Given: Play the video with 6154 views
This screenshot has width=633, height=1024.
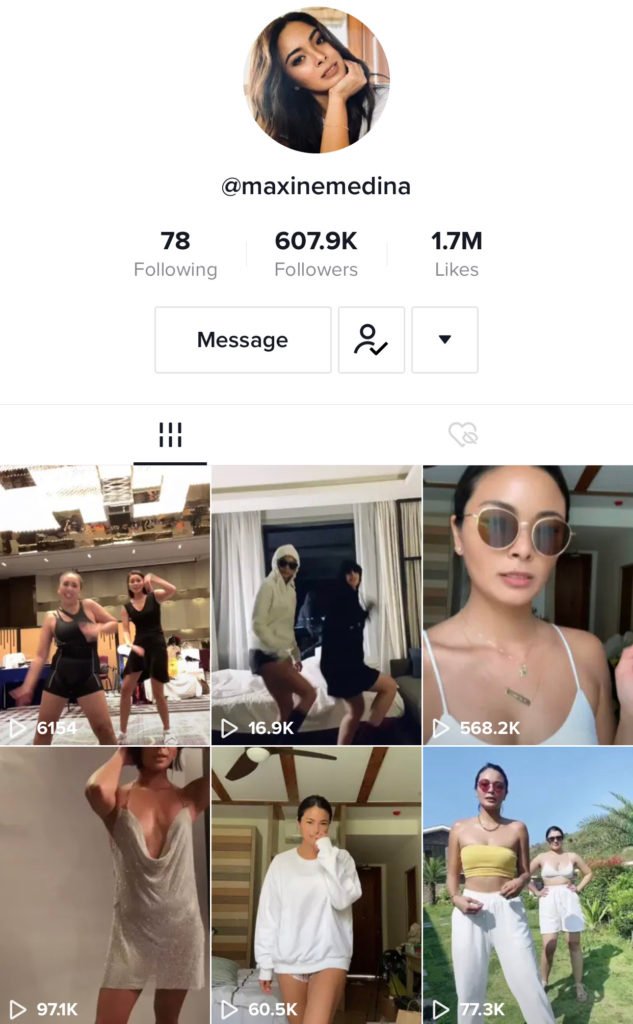Looking at the screenshot, I should coord(105,605).
